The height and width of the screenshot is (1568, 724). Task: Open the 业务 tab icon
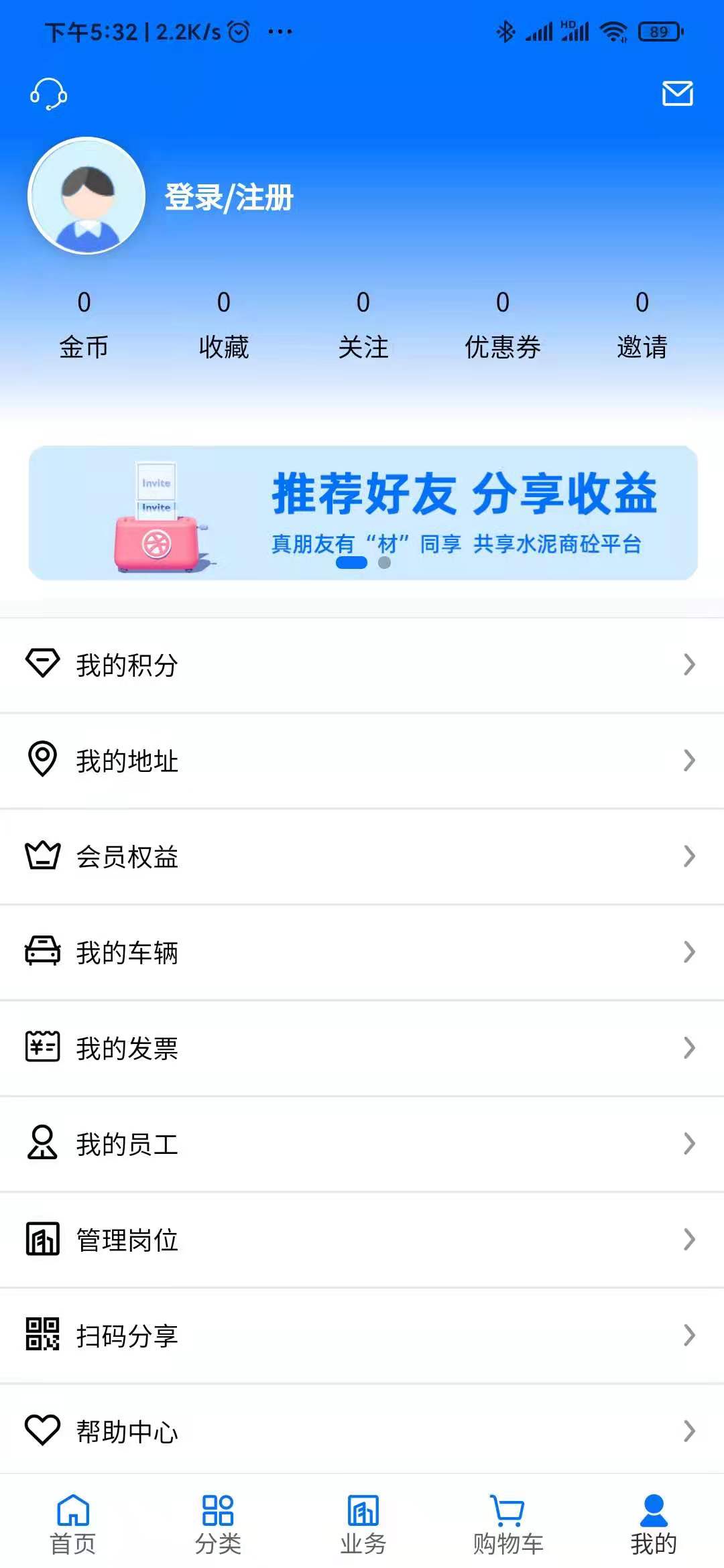(362, 1509)
